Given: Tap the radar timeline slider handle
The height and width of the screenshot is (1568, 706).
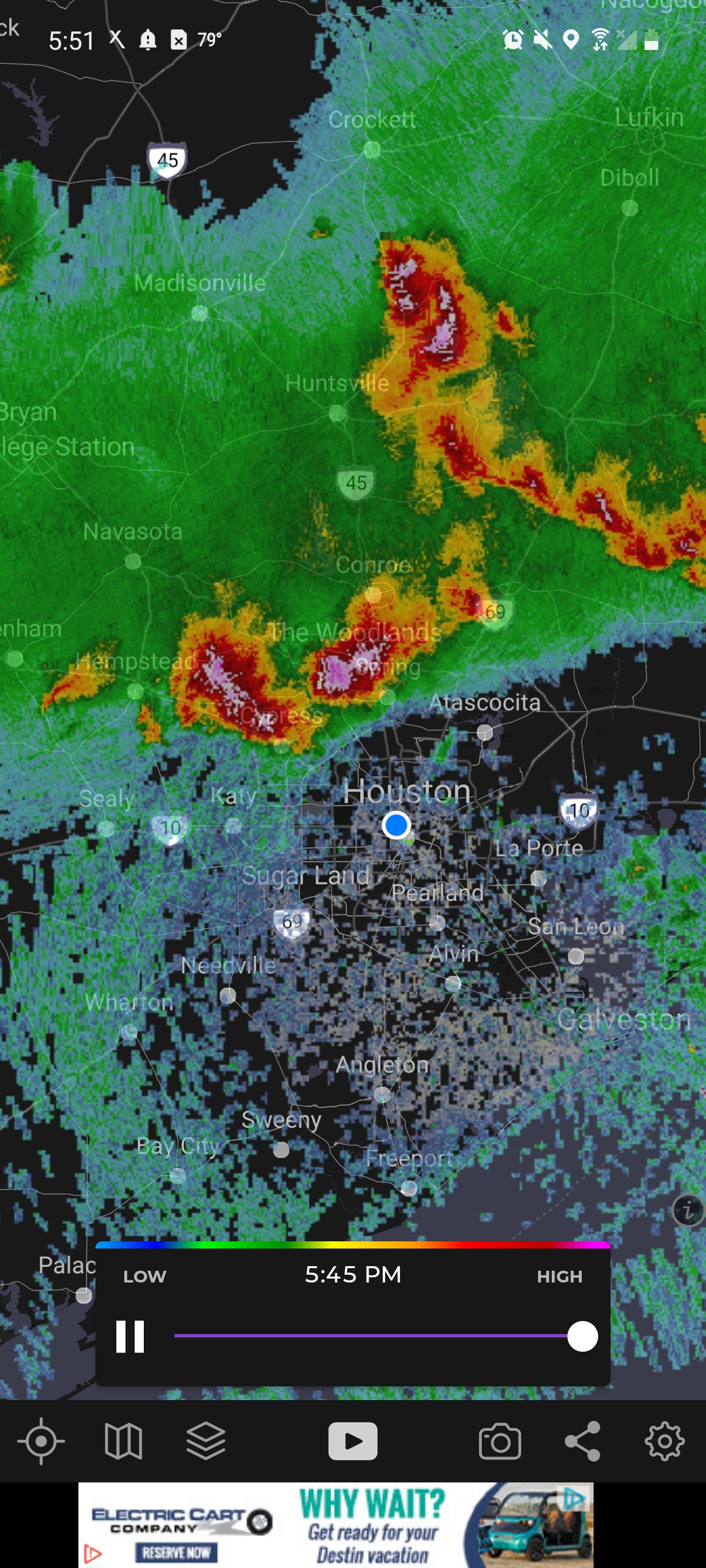Looking at the screenshot, I should [582, 1336].
